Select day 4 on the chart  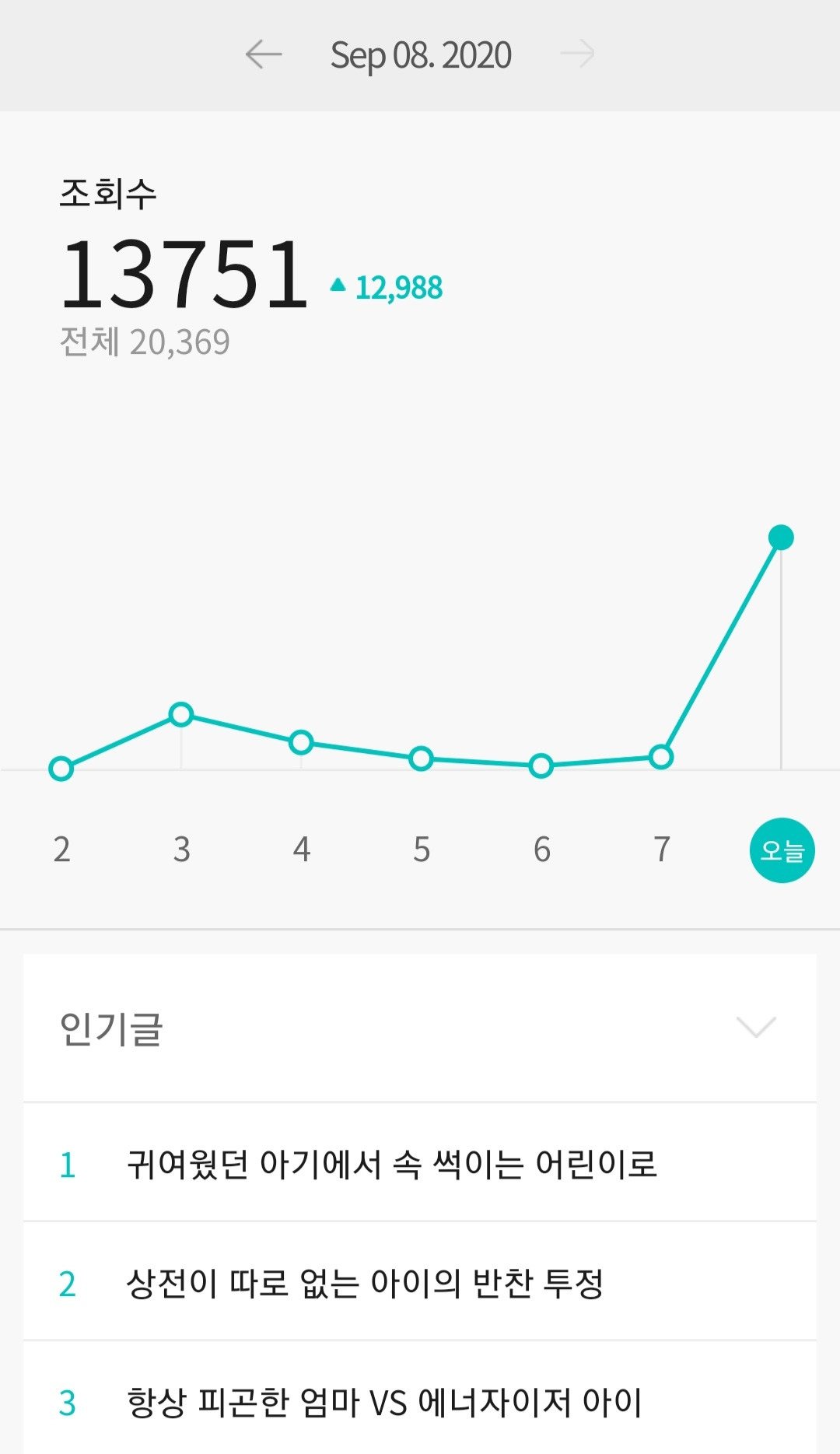[302, 849]
